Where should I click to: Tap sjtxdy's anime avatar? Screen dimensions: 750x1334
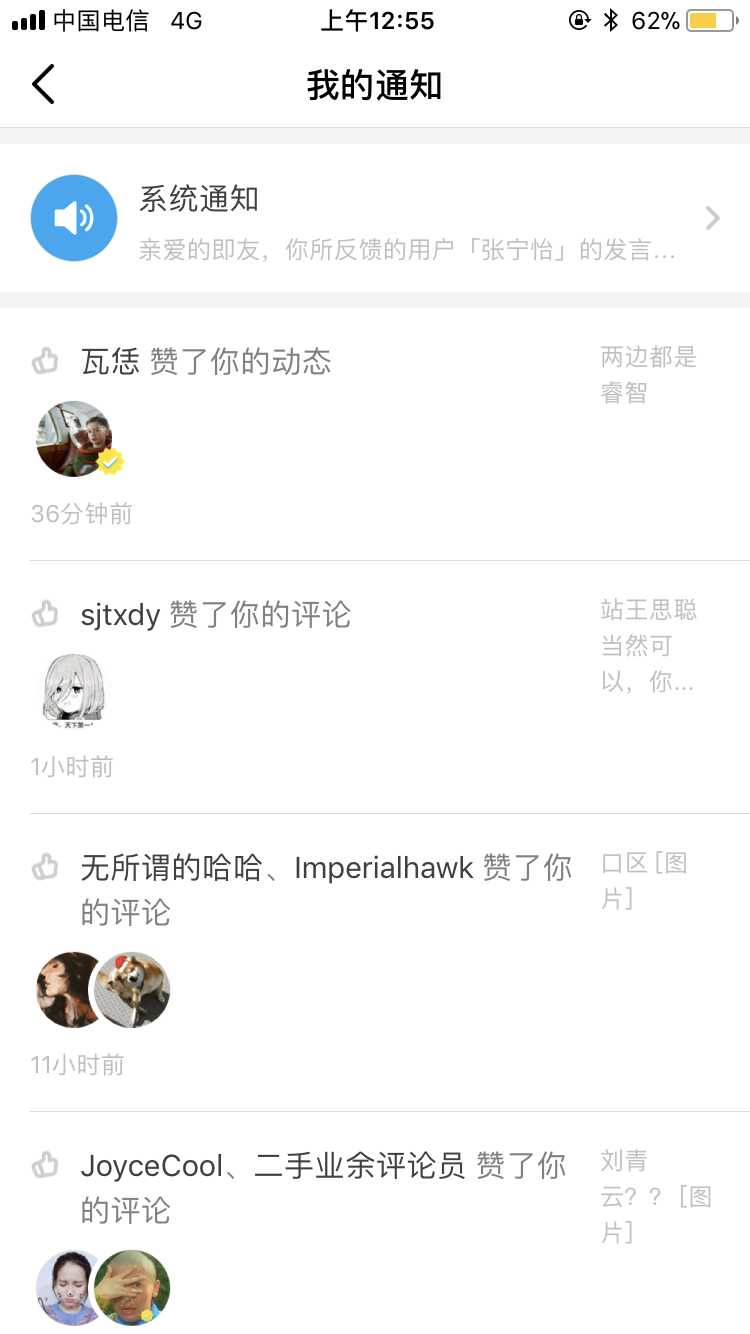74,692
